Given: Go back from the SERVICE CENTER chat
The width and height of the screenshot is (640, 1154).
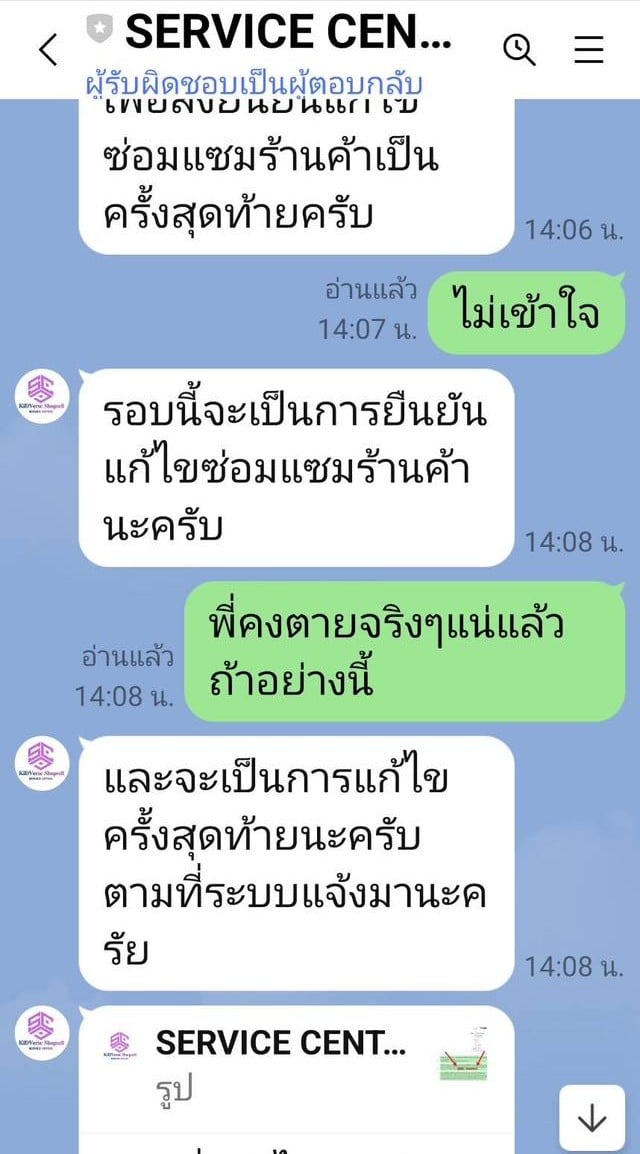Looking at the screenshot, I should point(48,49).
